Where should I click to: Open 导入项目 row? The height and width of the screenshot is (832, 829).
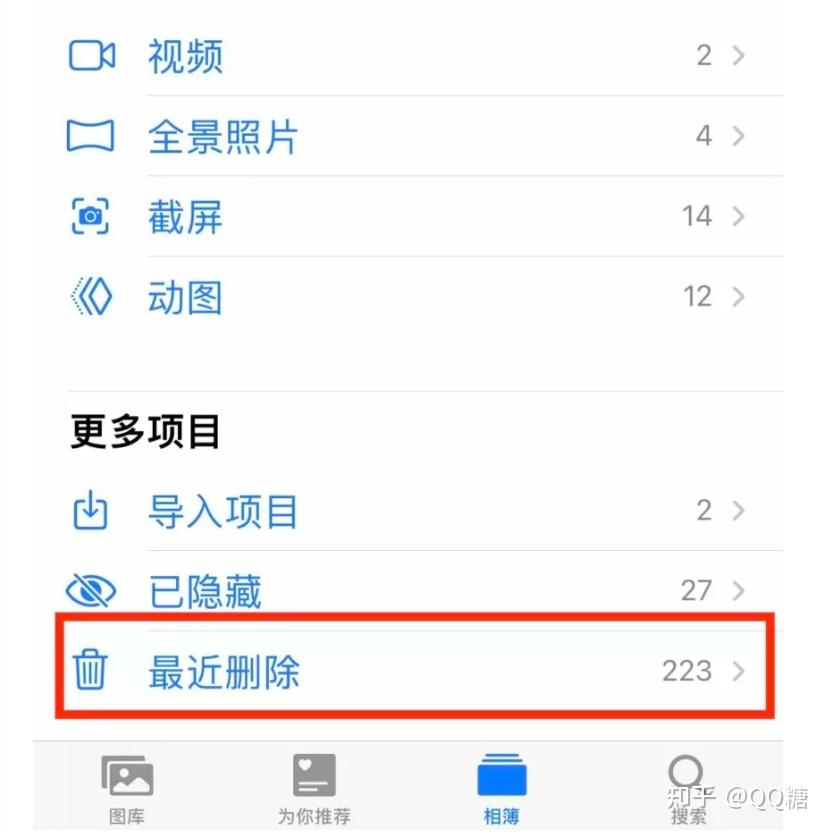click(x=400, y=511)
